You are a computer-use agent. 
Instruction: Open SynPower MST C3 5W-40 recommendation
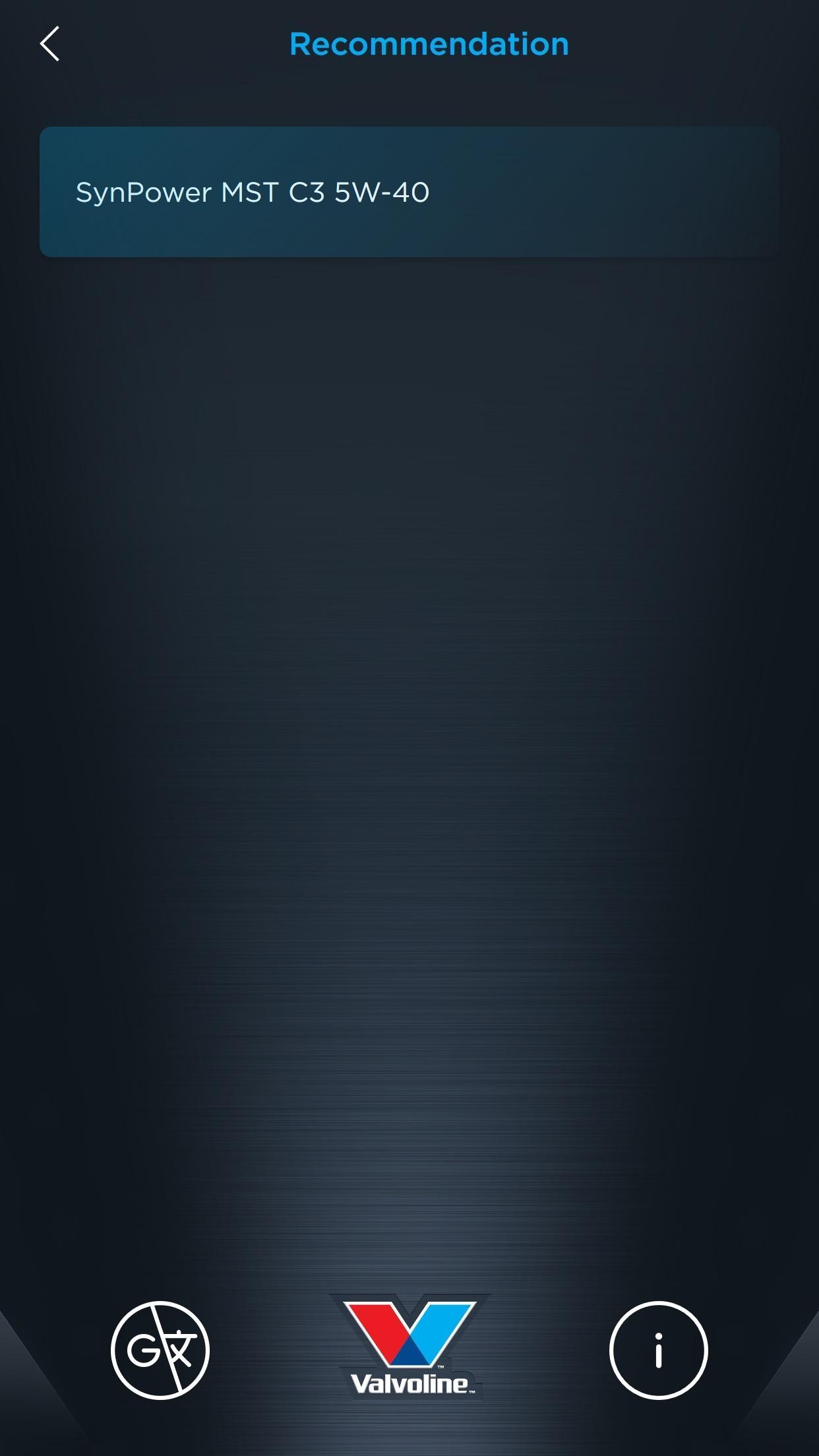[x=409, y=192]
